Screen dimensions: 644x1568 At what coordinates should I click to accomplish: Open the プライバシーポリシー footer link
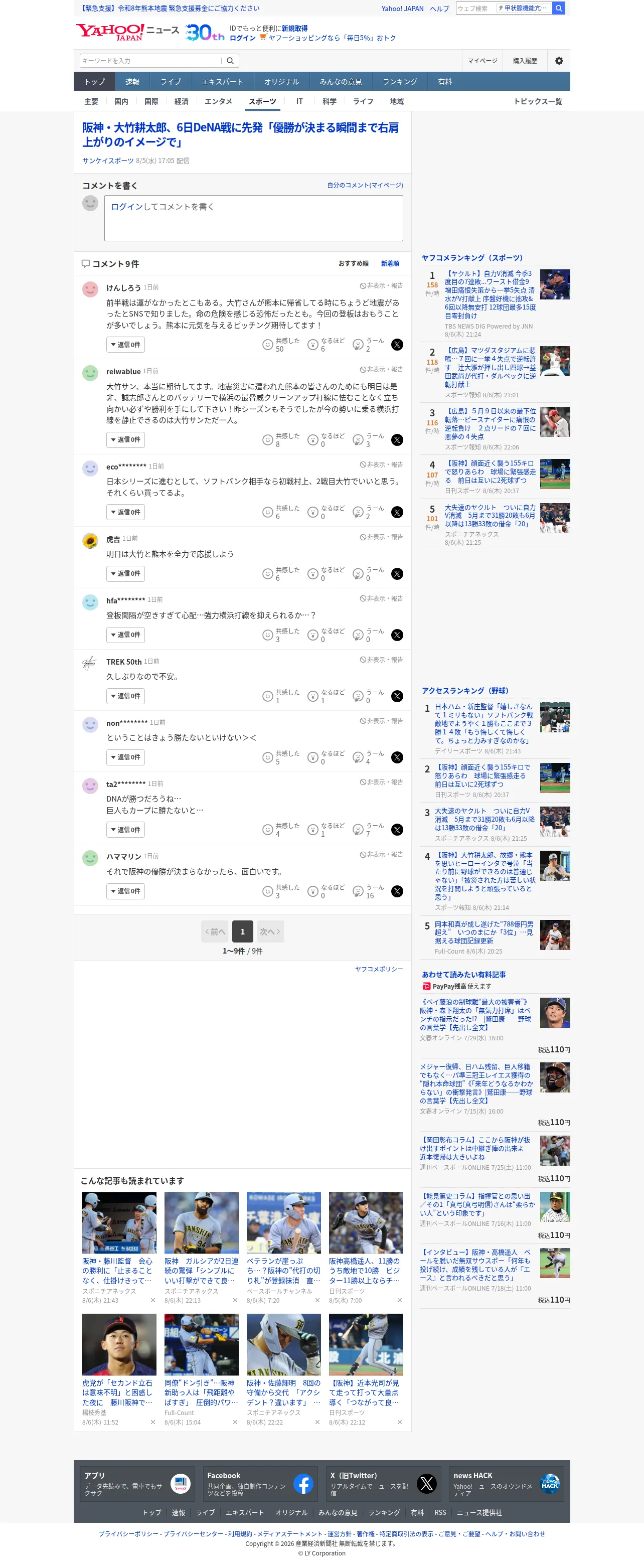click(x=128, y=1534)
